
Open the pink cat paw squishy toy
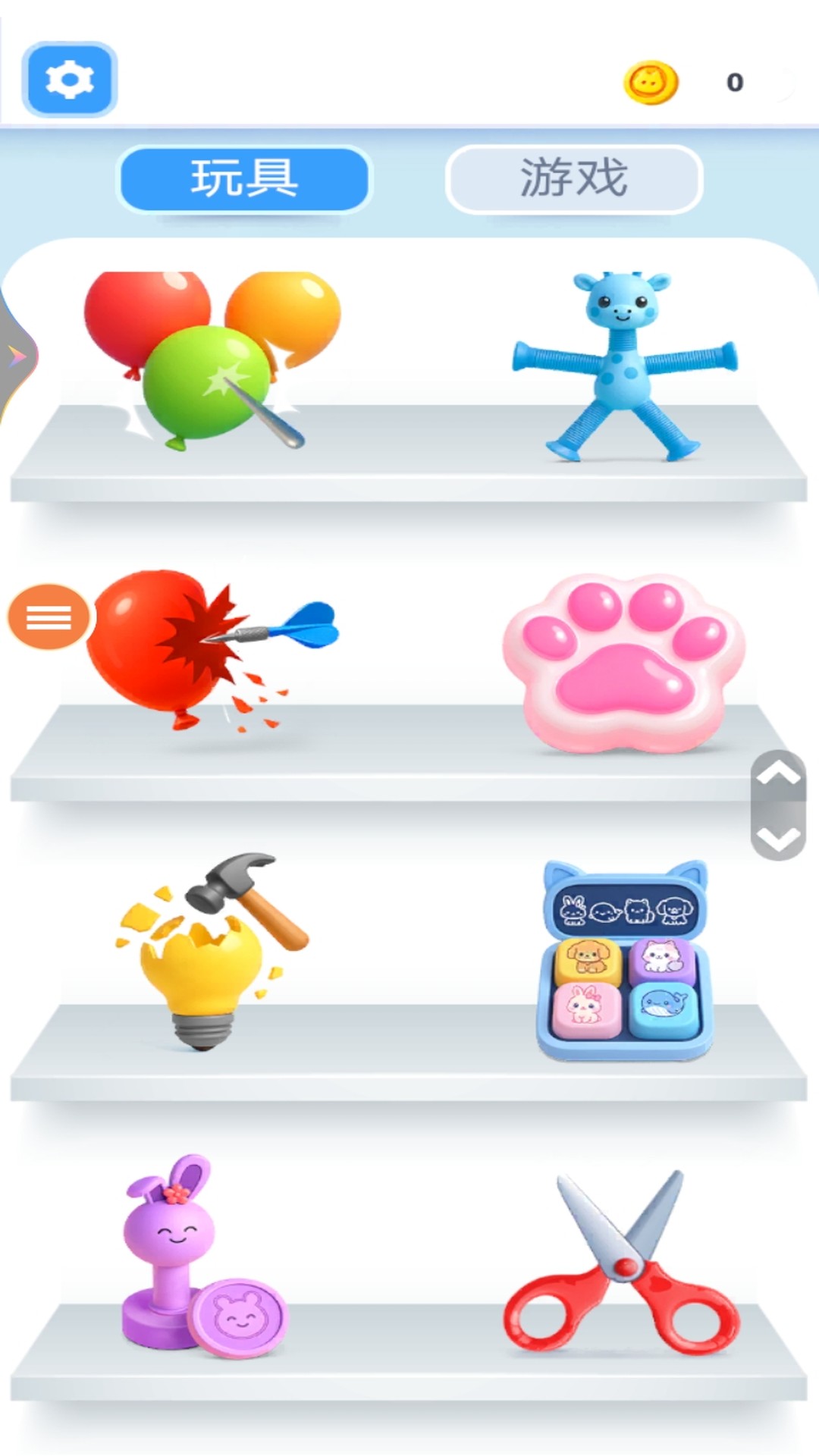point(623,663)
